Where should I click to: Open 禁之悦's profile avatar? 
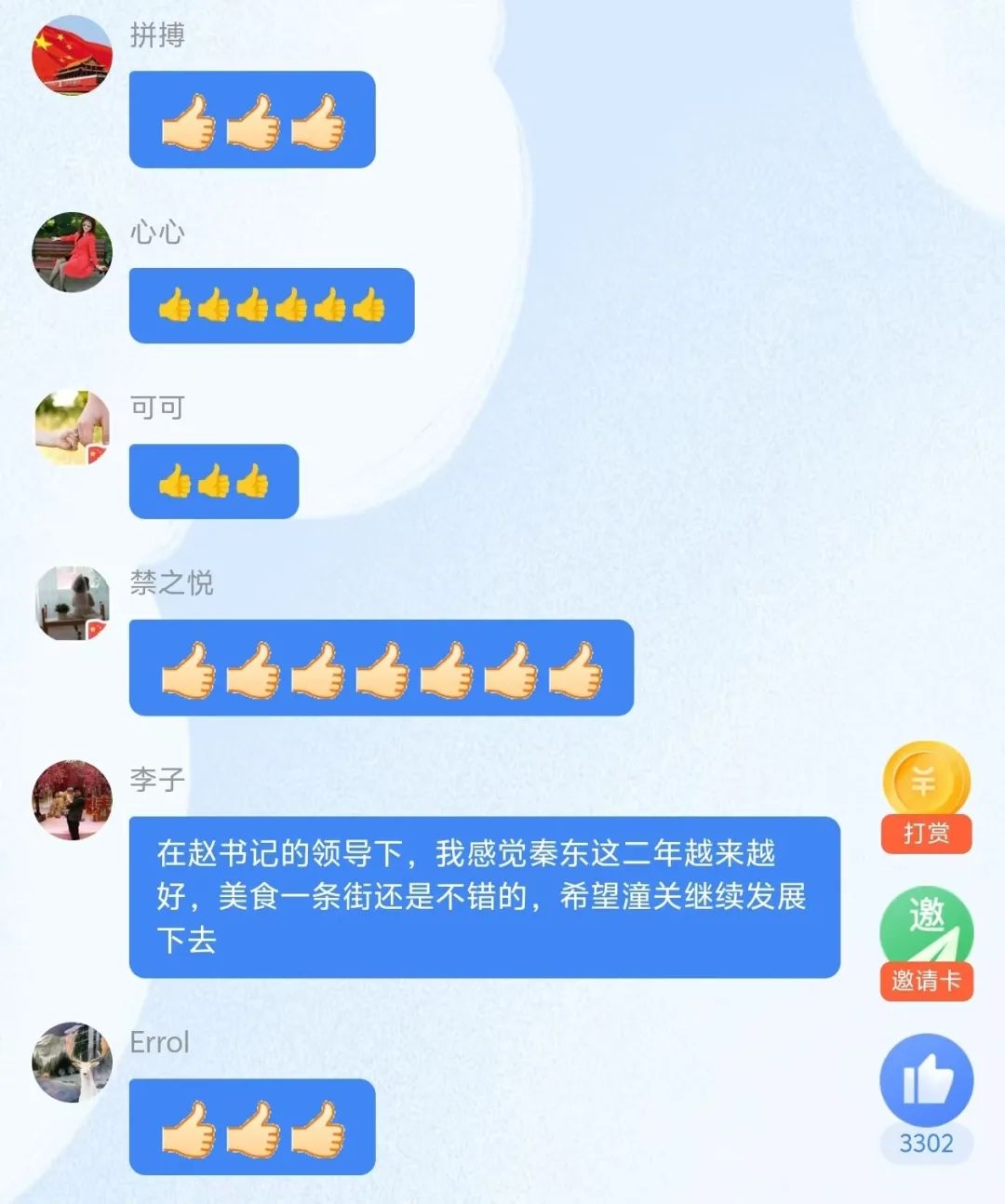click(x=73, y=603)
